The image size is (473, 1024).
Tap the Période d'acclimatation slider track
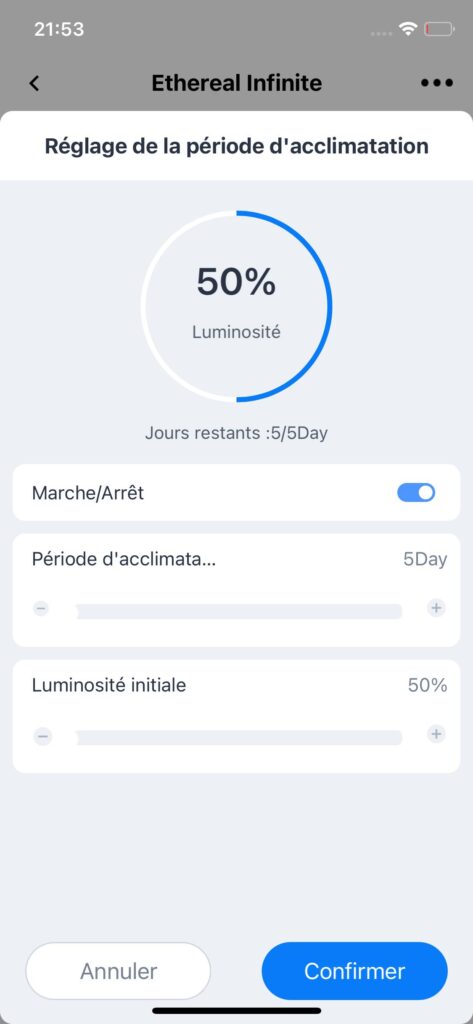(x=238, y=611)
